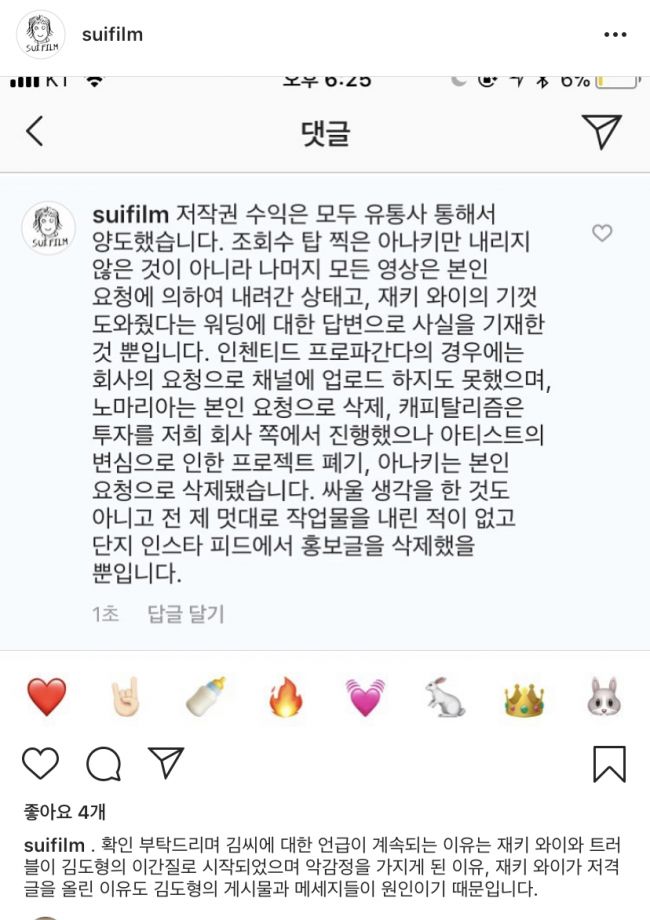Share the post with the paper plane icon
The height and width of the screenshot is (920, 650).
tap(166, 762)
